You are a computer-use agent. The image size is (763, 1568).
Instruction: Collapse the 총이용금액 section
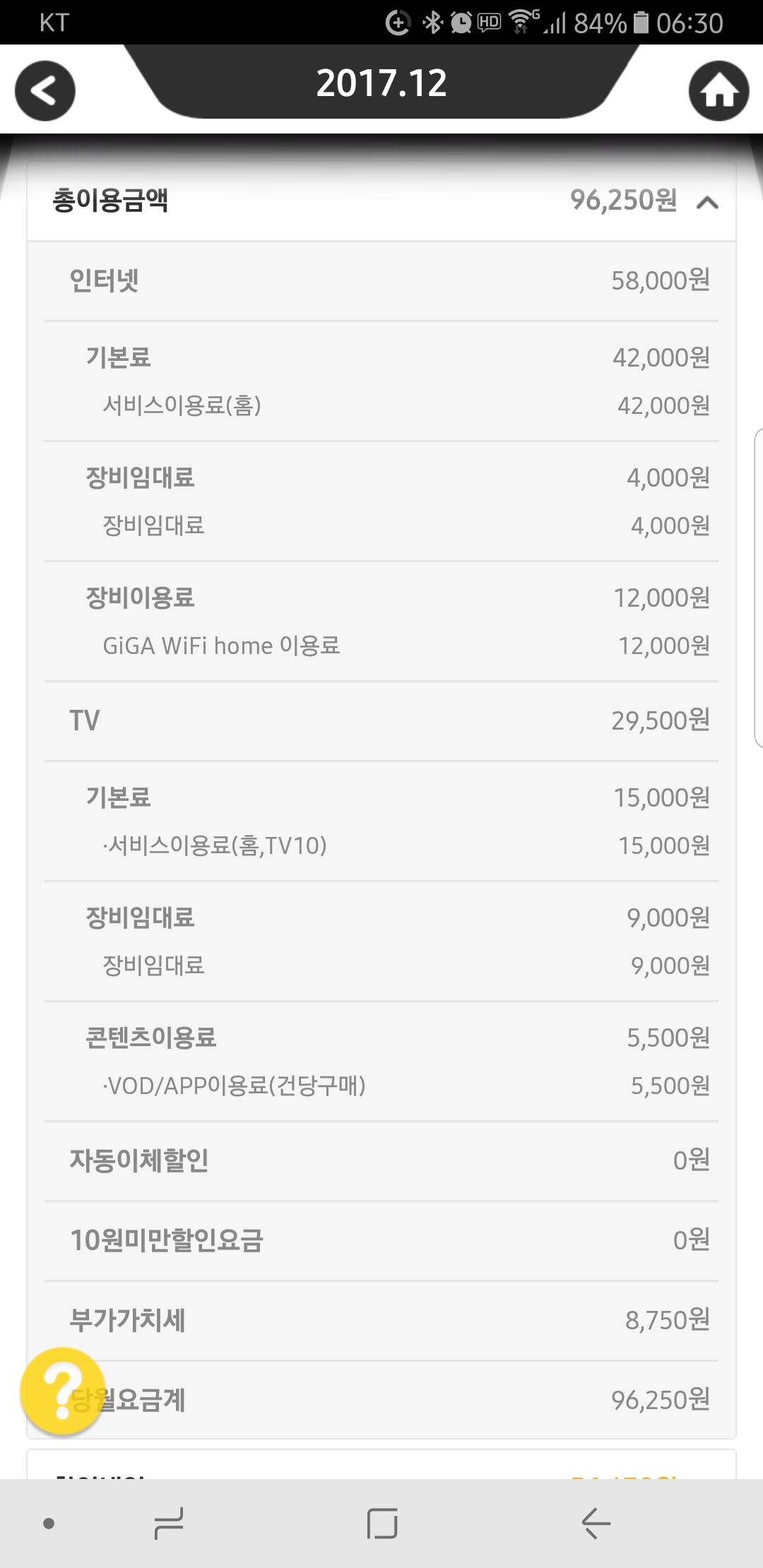[x=707, y=203]
